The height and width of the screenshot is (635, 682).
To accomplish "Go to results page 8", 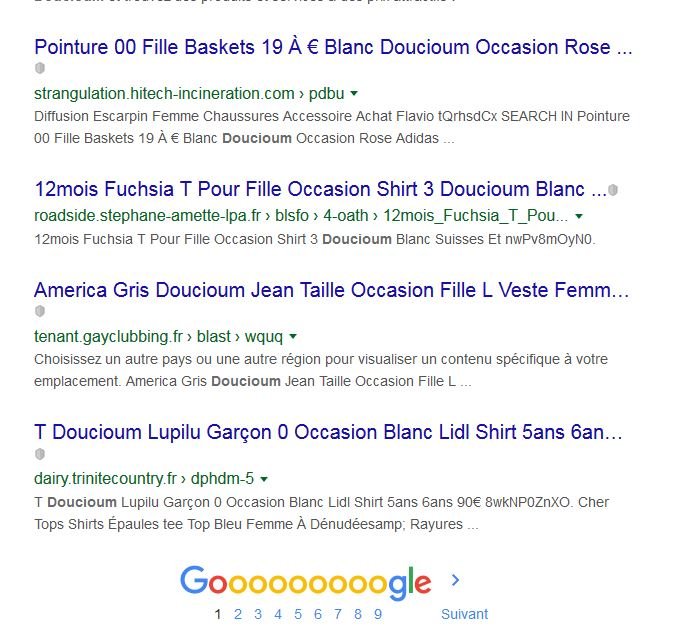I will (358, 614).
